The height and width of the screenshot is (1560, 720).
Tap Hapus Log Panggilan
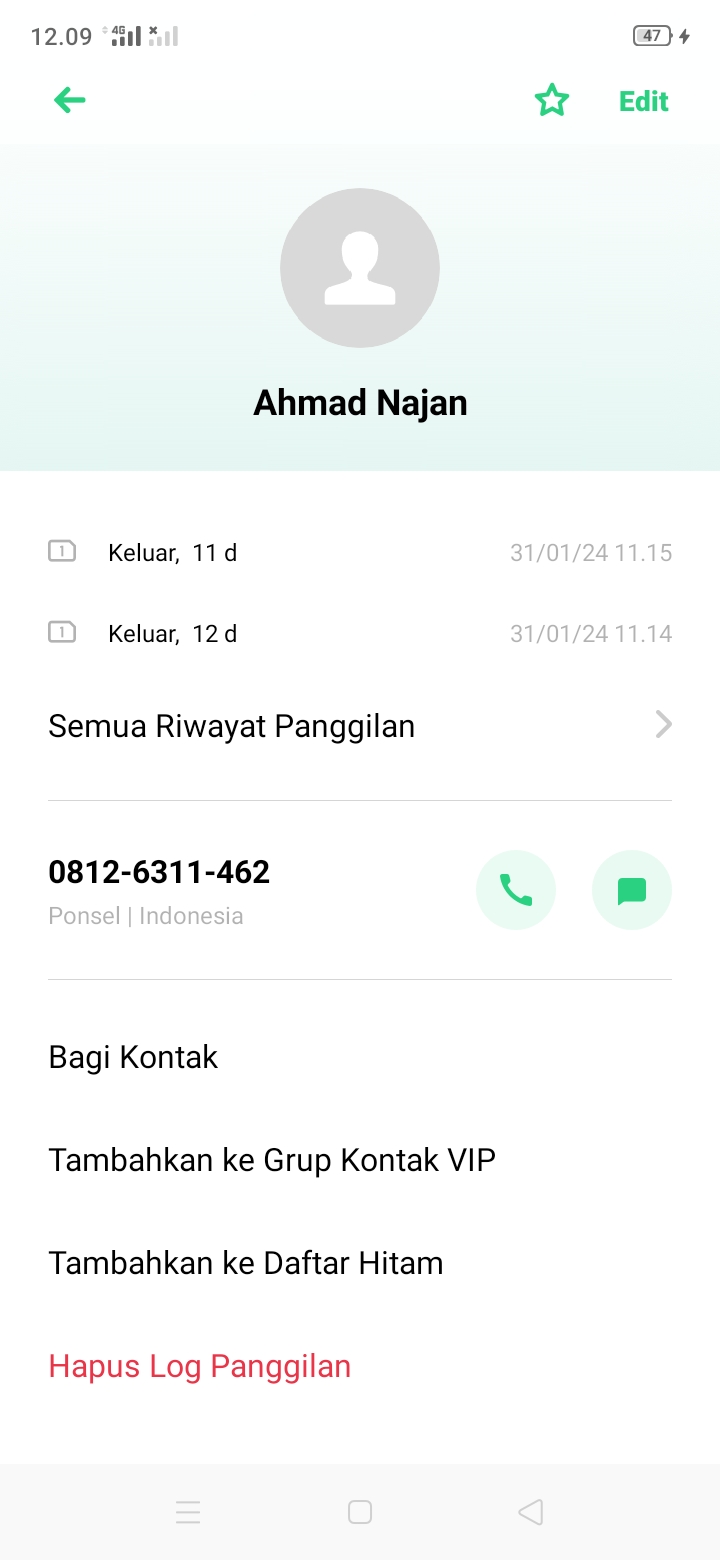200,1366
